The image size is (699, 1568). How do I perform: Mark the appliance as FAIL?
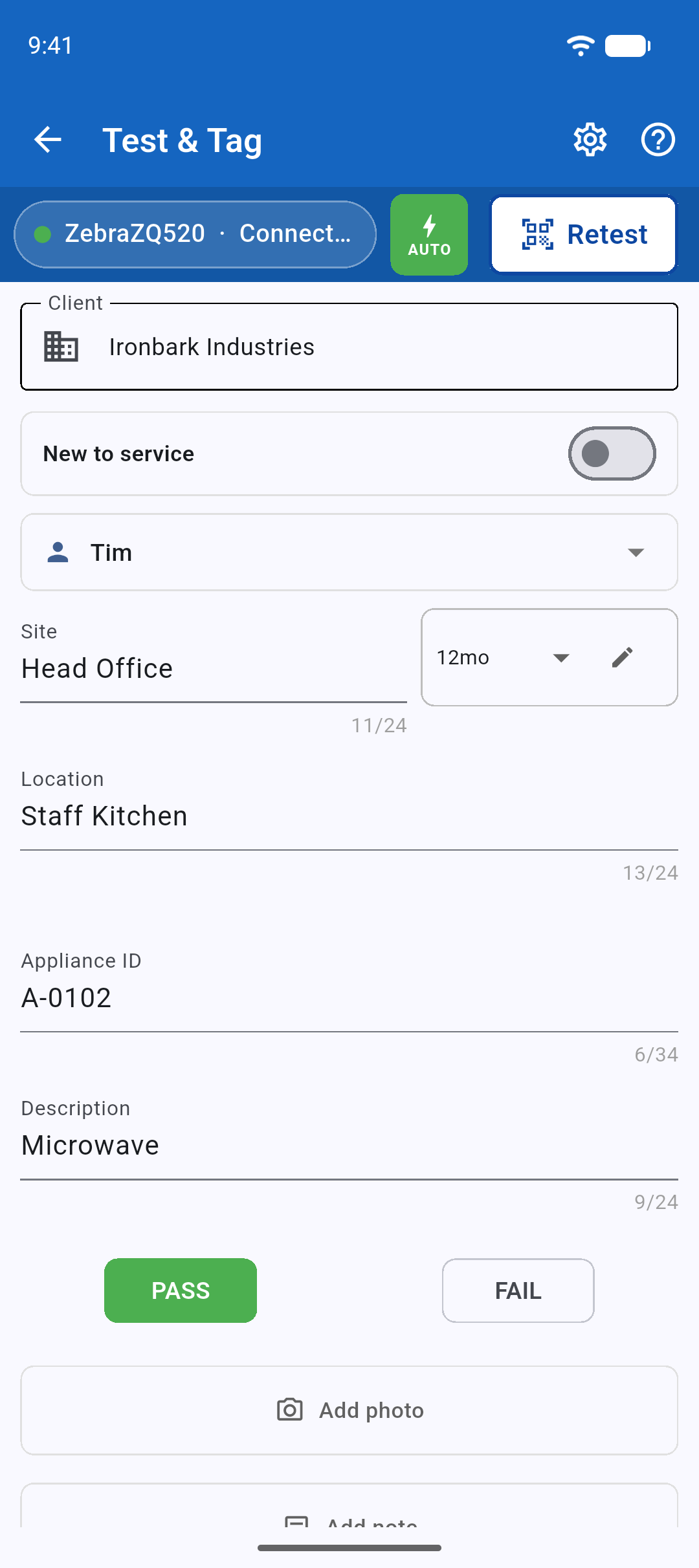[x=518, y=1290]
